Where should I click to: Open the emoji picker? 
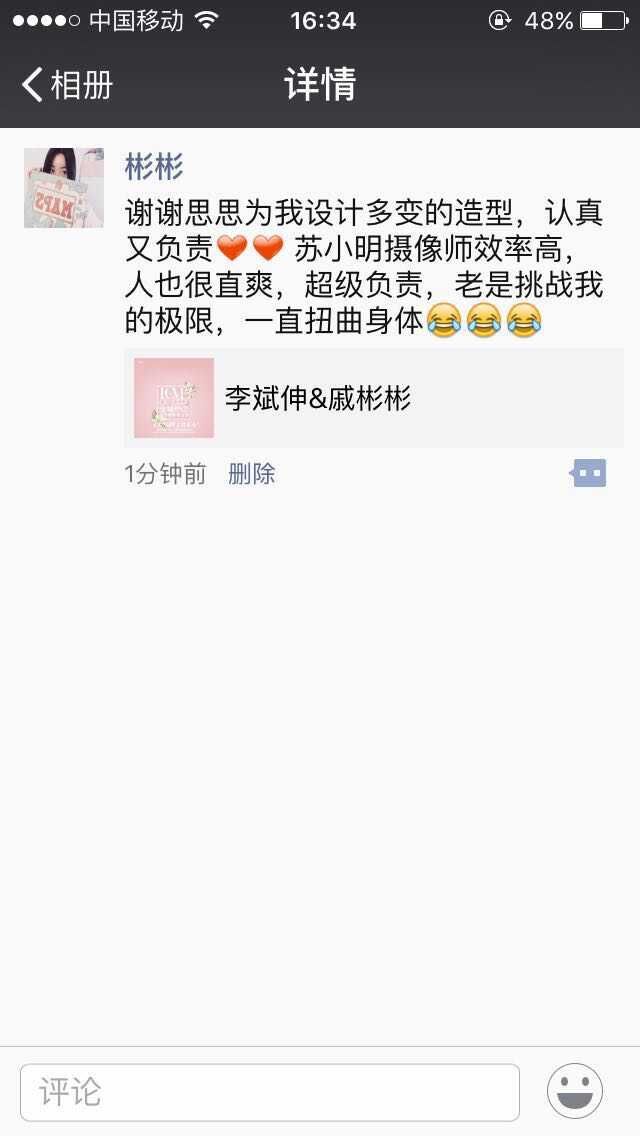575,1091
